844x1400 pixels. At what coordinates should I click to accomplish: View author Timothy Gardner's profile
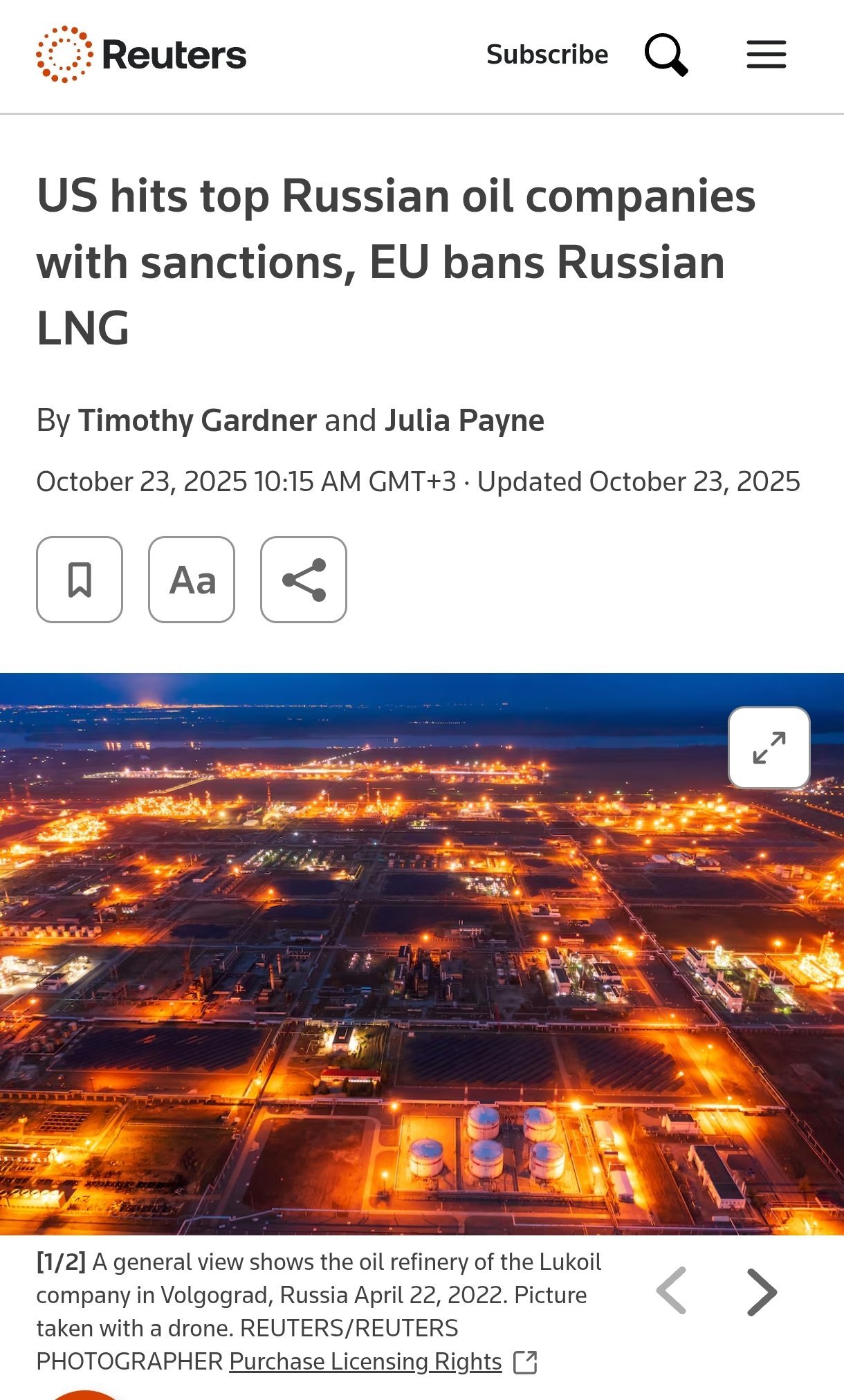pos(198,421)
